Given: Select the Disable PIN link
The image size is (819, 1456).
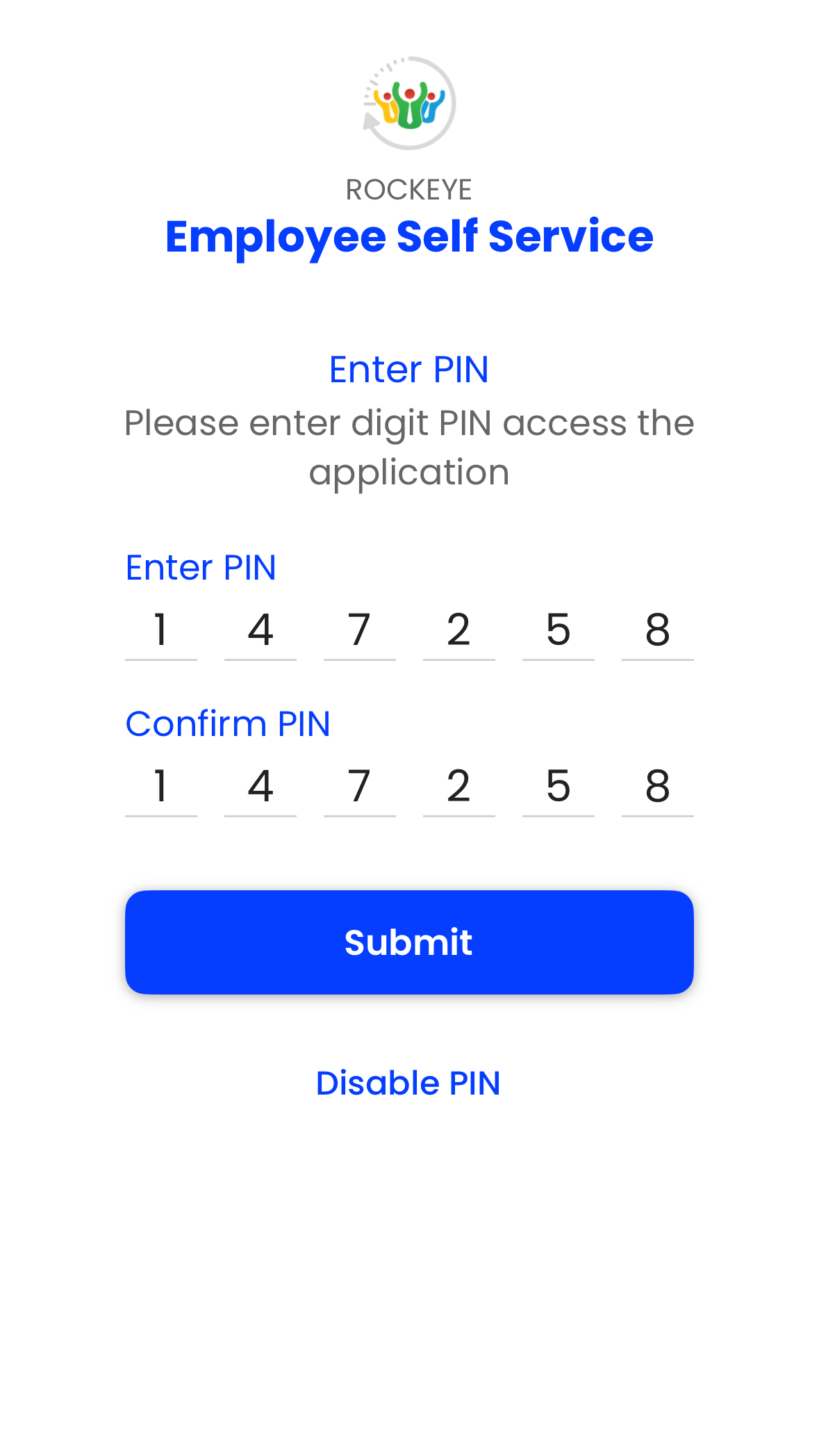Looking at the screenshot, I should [408, 1083].
